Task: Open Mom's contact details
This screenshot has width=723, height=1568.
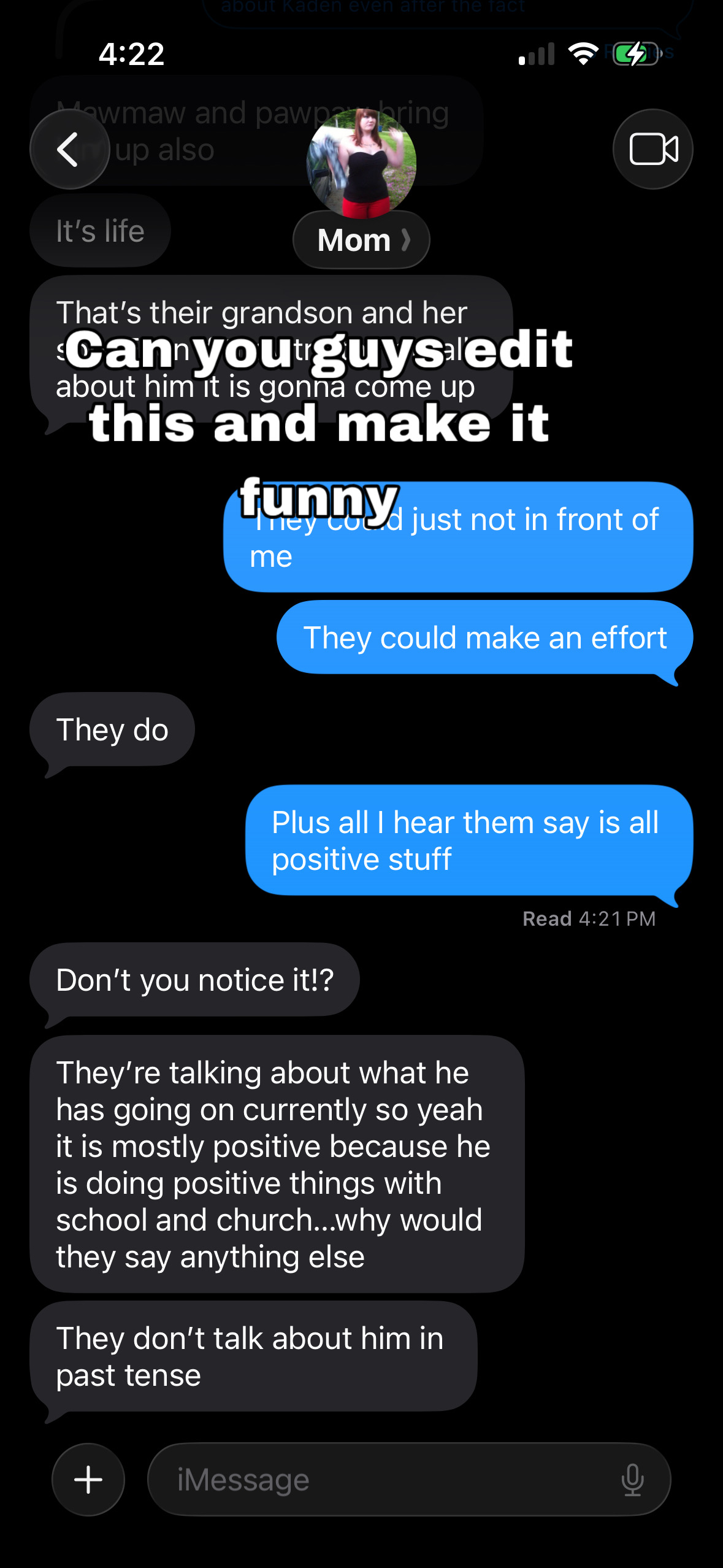Action: pyautogui.click(x=361, y=240)
